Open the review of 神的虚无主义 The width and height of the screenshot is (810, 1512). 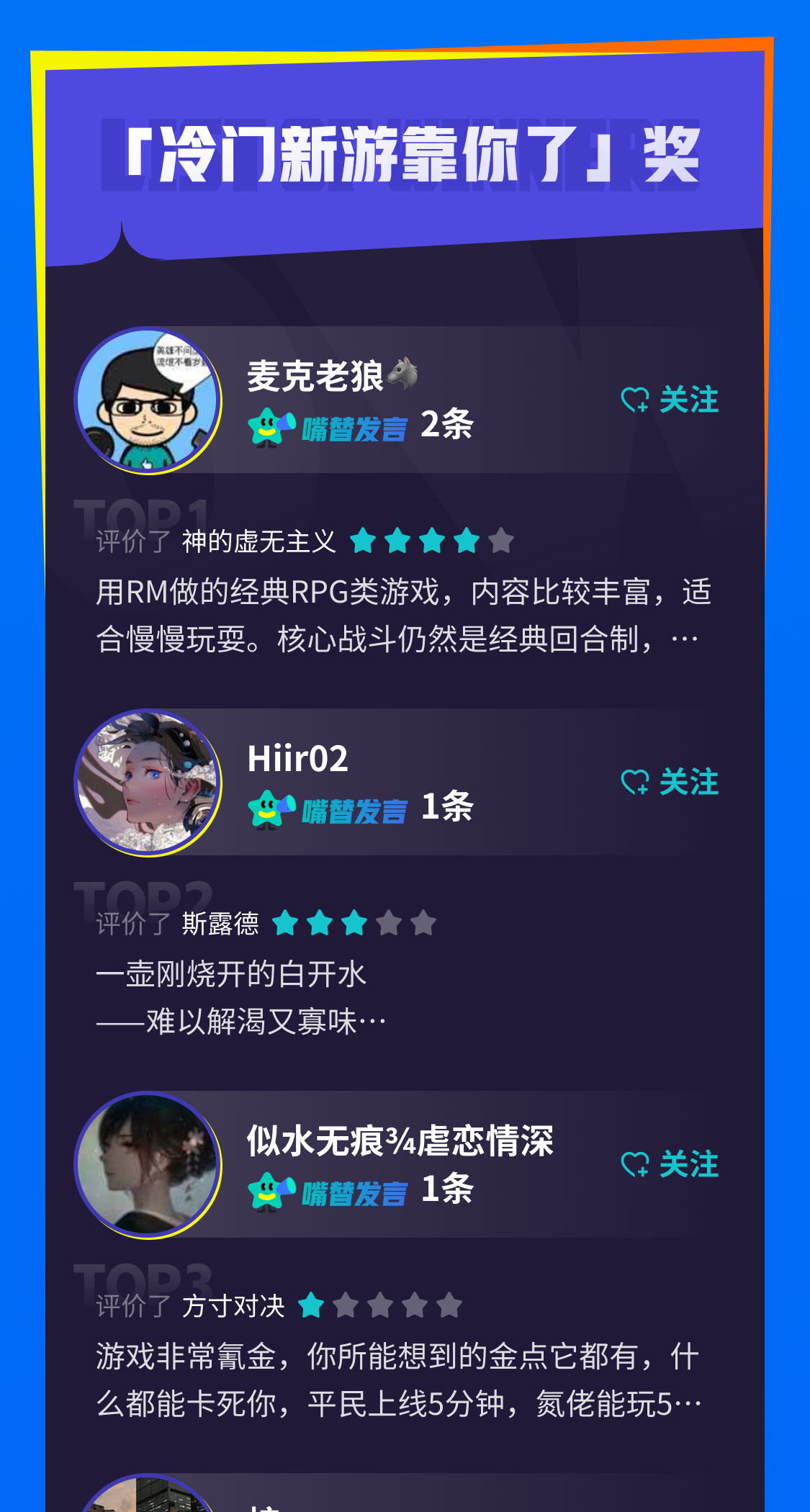[403, 615]
